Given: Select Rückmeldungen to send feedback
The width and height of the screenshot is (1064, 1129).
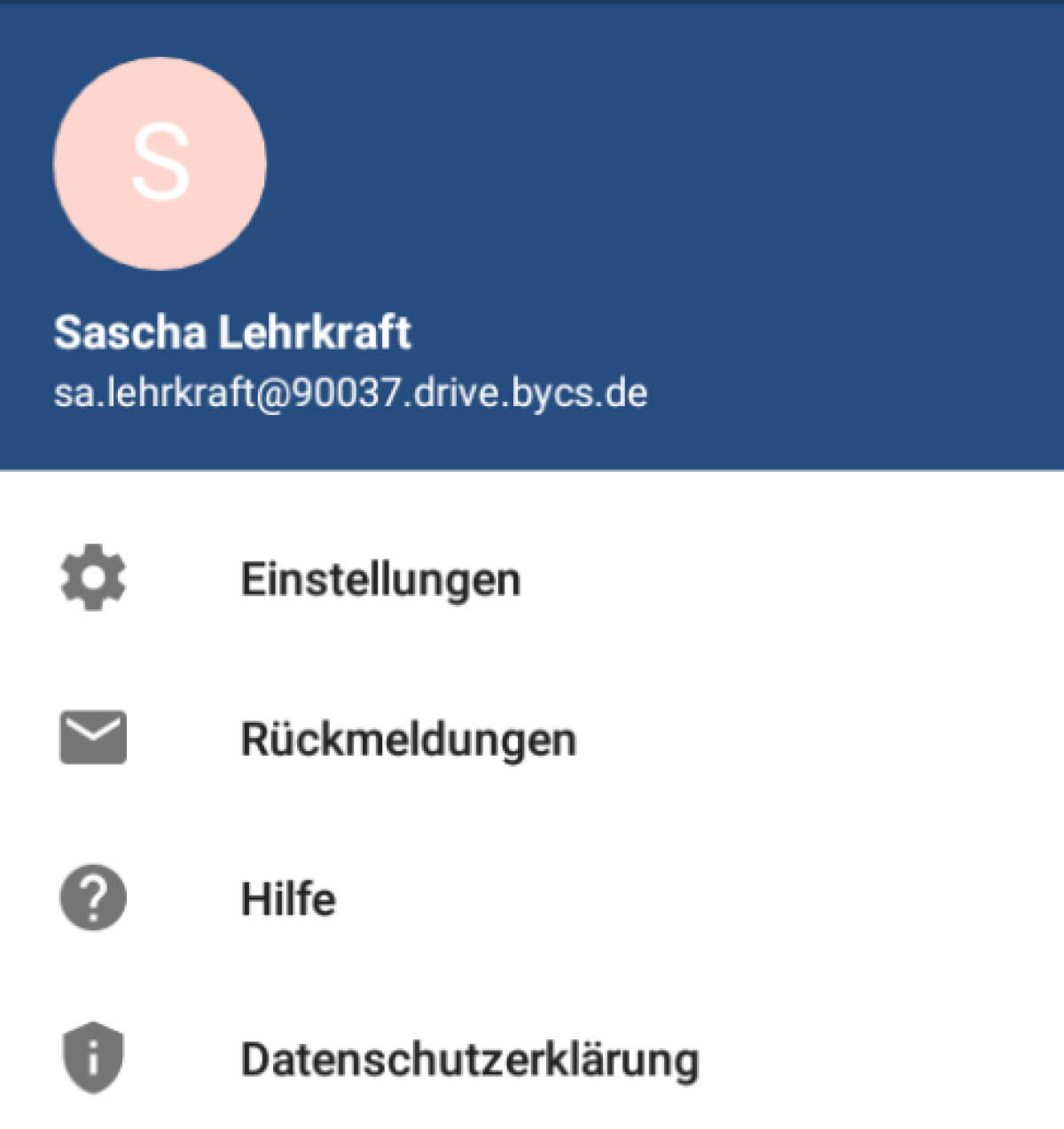Looking at the screenshot, I should [x=408, y=740].
